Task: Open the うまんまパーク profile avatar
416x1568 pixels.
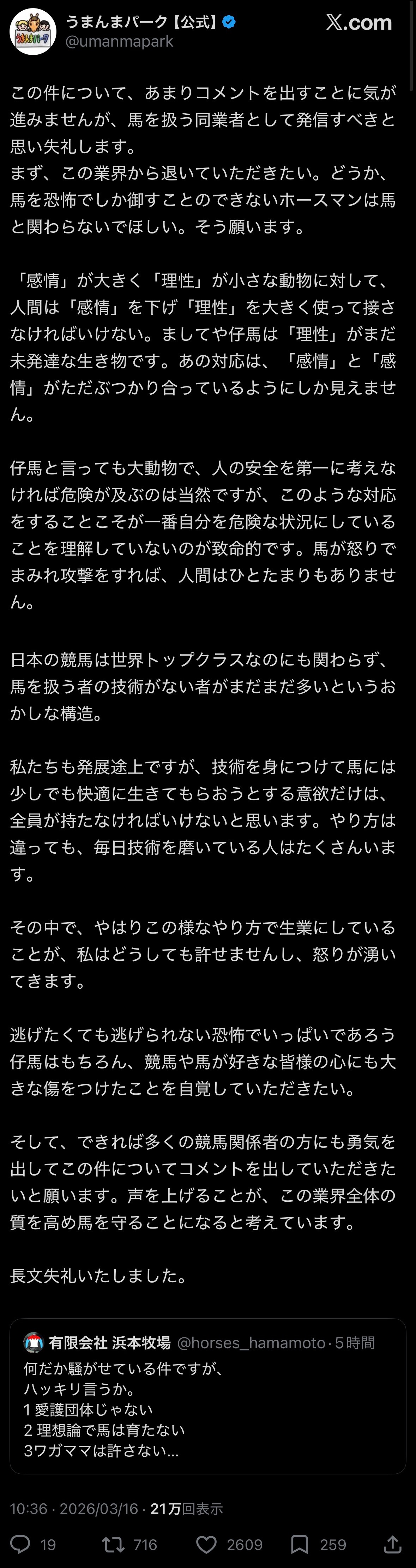Action: coord(33,32)
